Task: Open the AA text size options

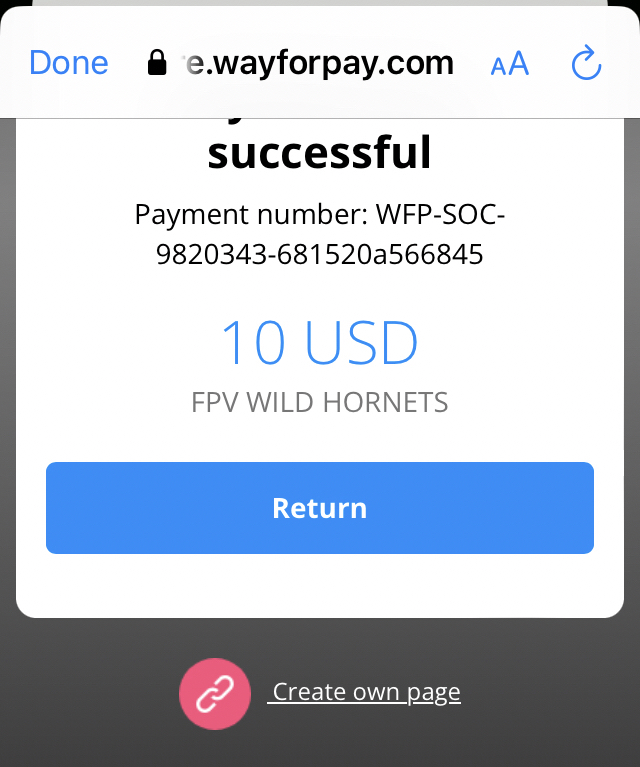Action: point(510,65)
